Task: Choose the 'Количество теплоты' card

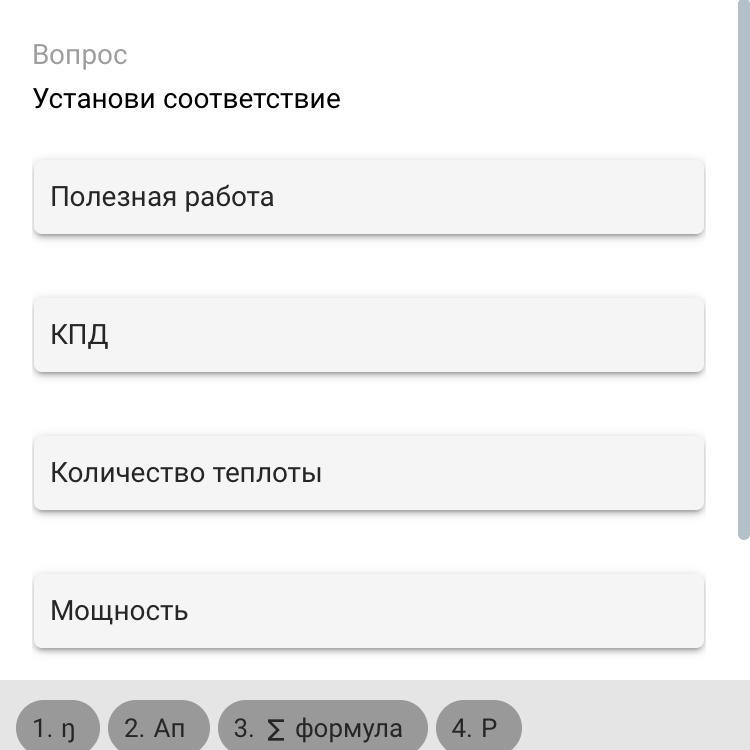Action: [x=368, y=473]
